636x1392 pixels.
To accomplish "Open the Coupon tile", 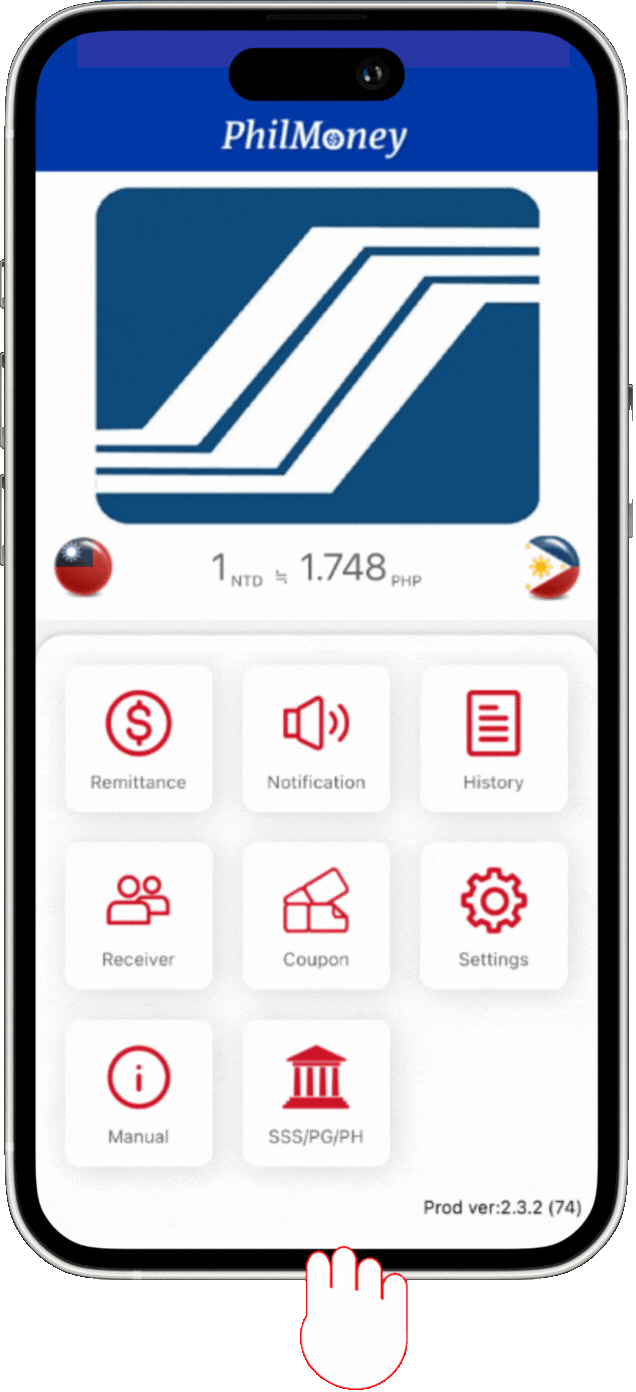I will pyautogui.click(x=316, y=915).
